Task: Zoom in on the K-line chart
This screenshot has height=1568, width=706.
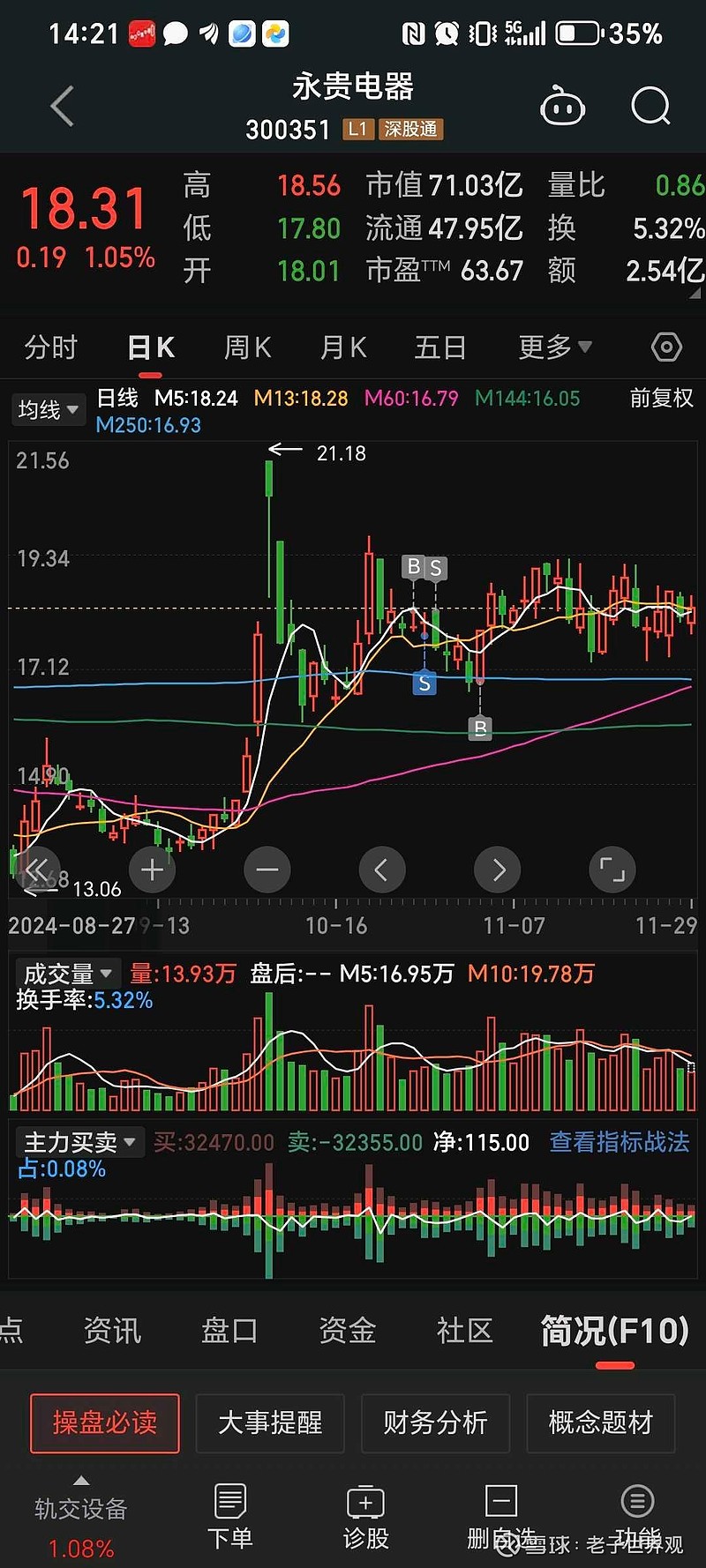Action: (x=152, y=869)
